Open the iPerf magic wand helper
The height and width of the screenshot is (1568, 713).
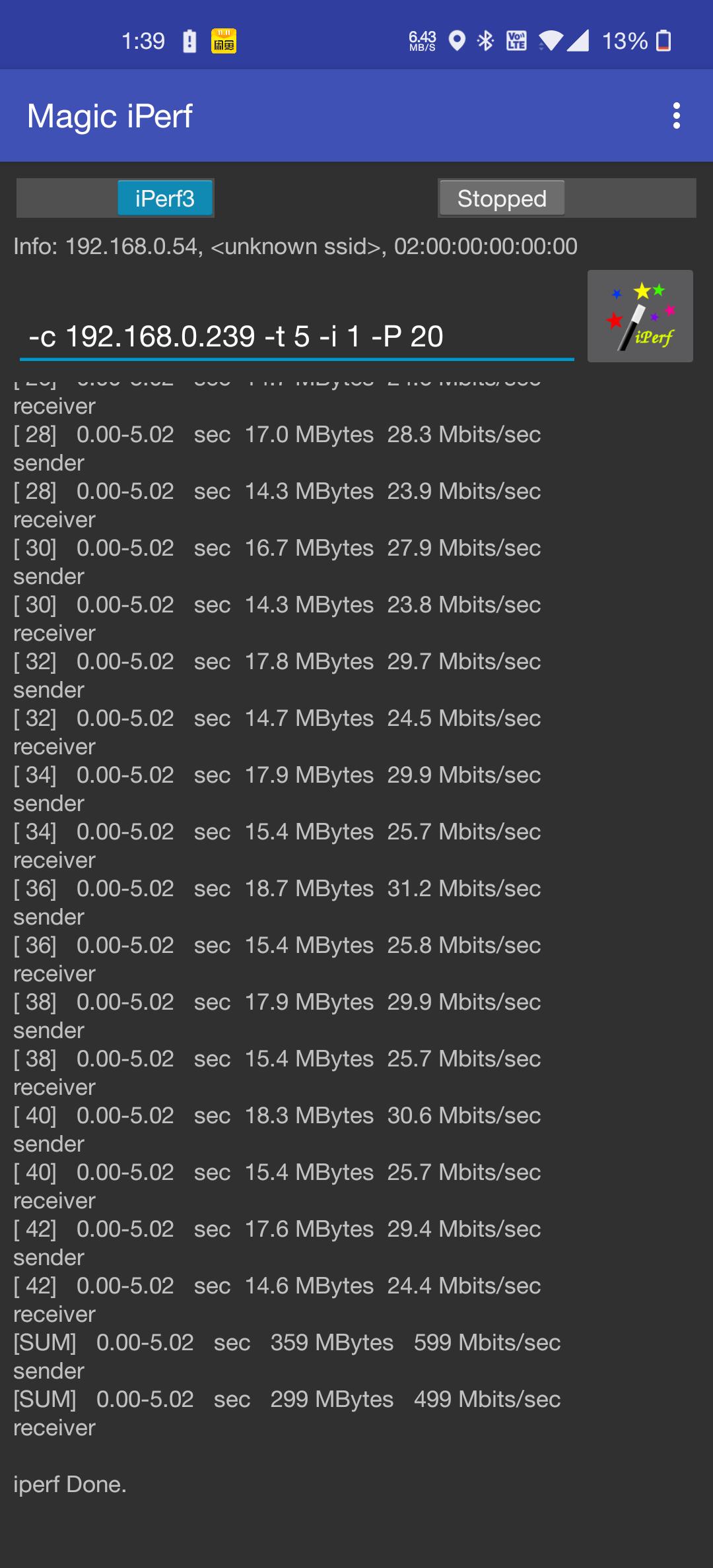coord(640,316)
